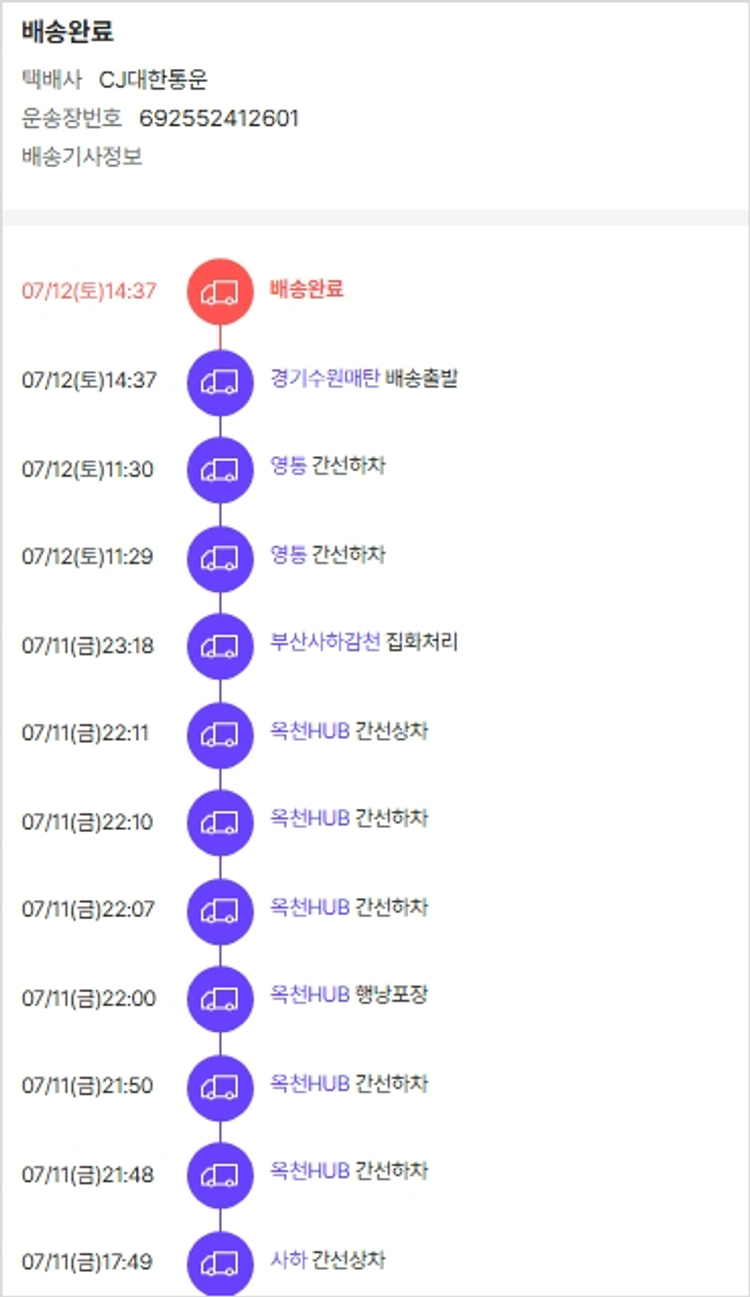Screen dimensions: 750x1297
Task: Open 사하 location link at 17:49
Action: click(288, 1260)
